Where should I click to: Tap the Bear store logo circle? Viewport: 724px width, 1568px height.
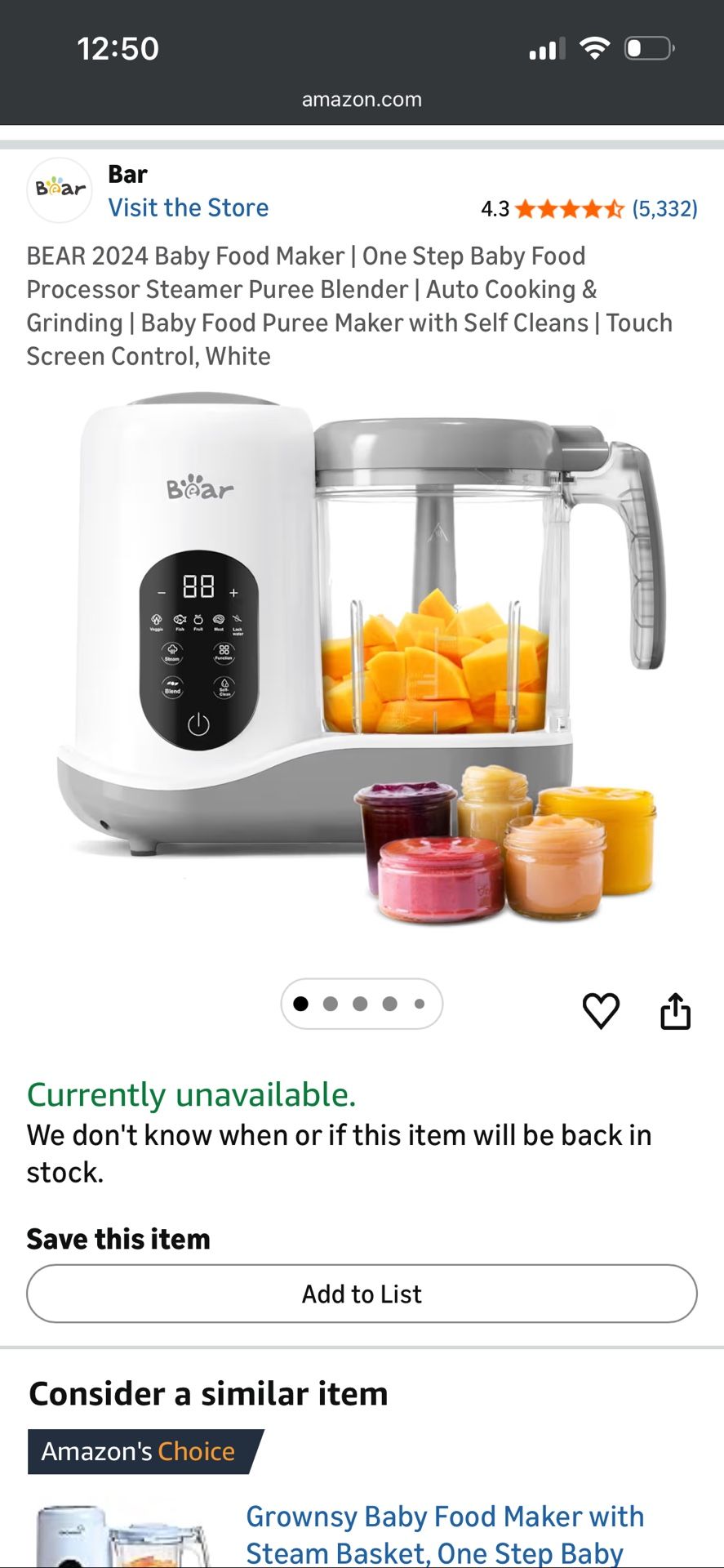click(x=58, y=189)
